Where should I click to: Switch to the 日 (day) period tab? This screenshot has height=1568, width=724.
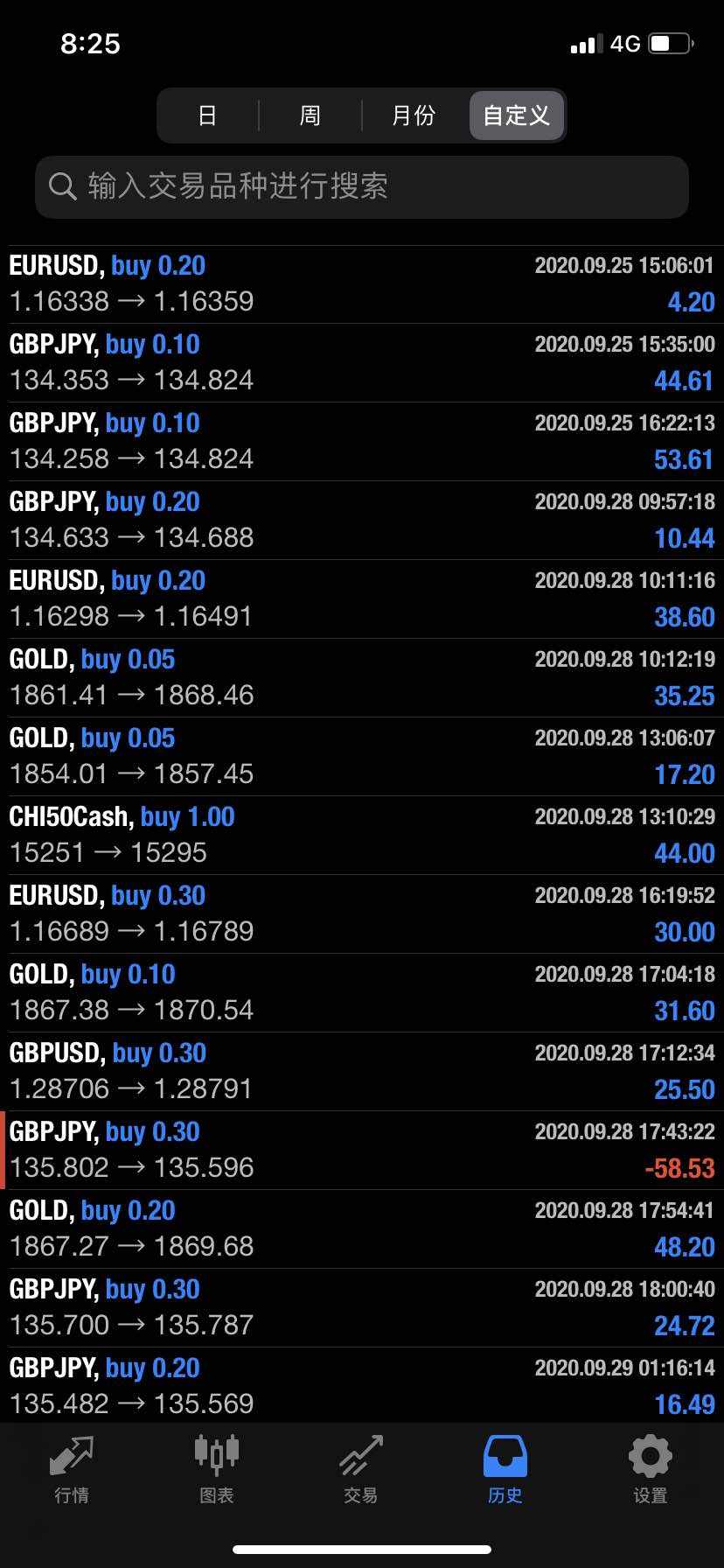click(208, 115)
